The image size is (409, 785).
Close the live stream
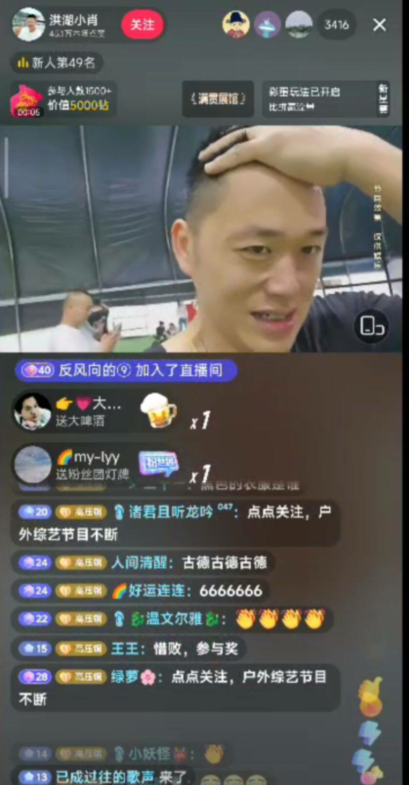pyautogui.click(x=379, y=25)
